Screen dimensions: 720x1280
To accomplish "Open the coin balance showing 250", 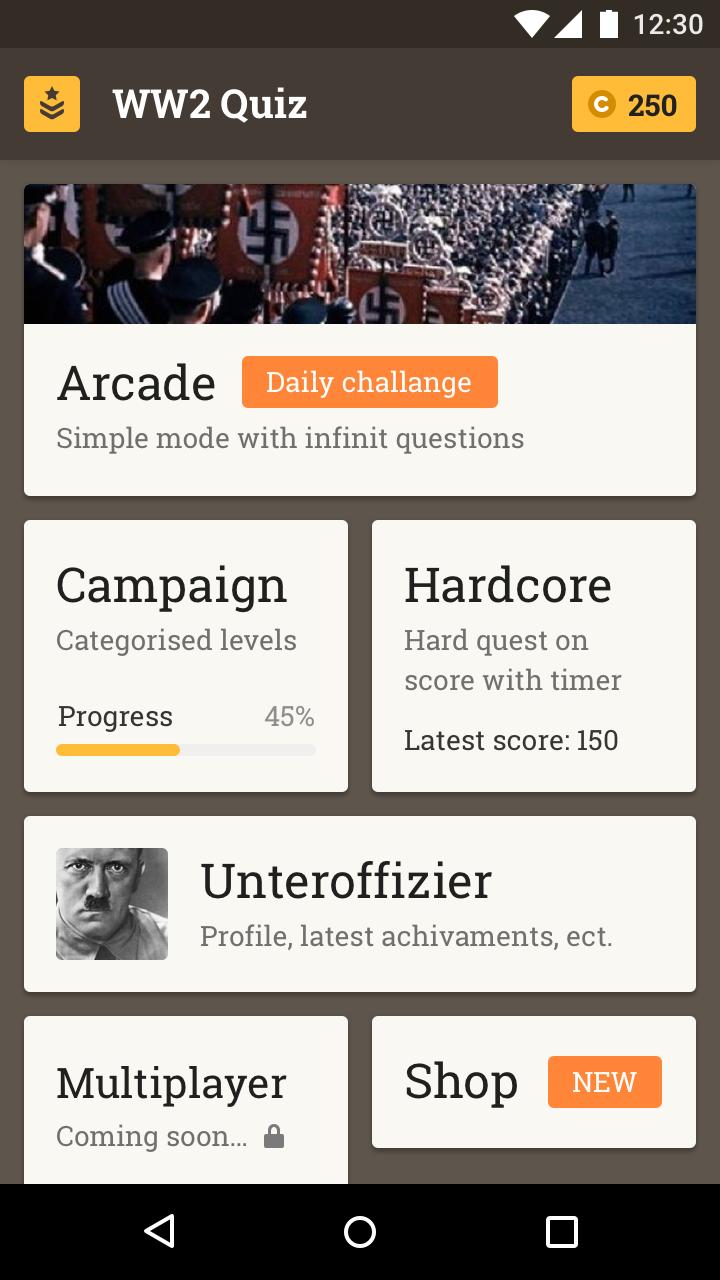I will point(633,103).
